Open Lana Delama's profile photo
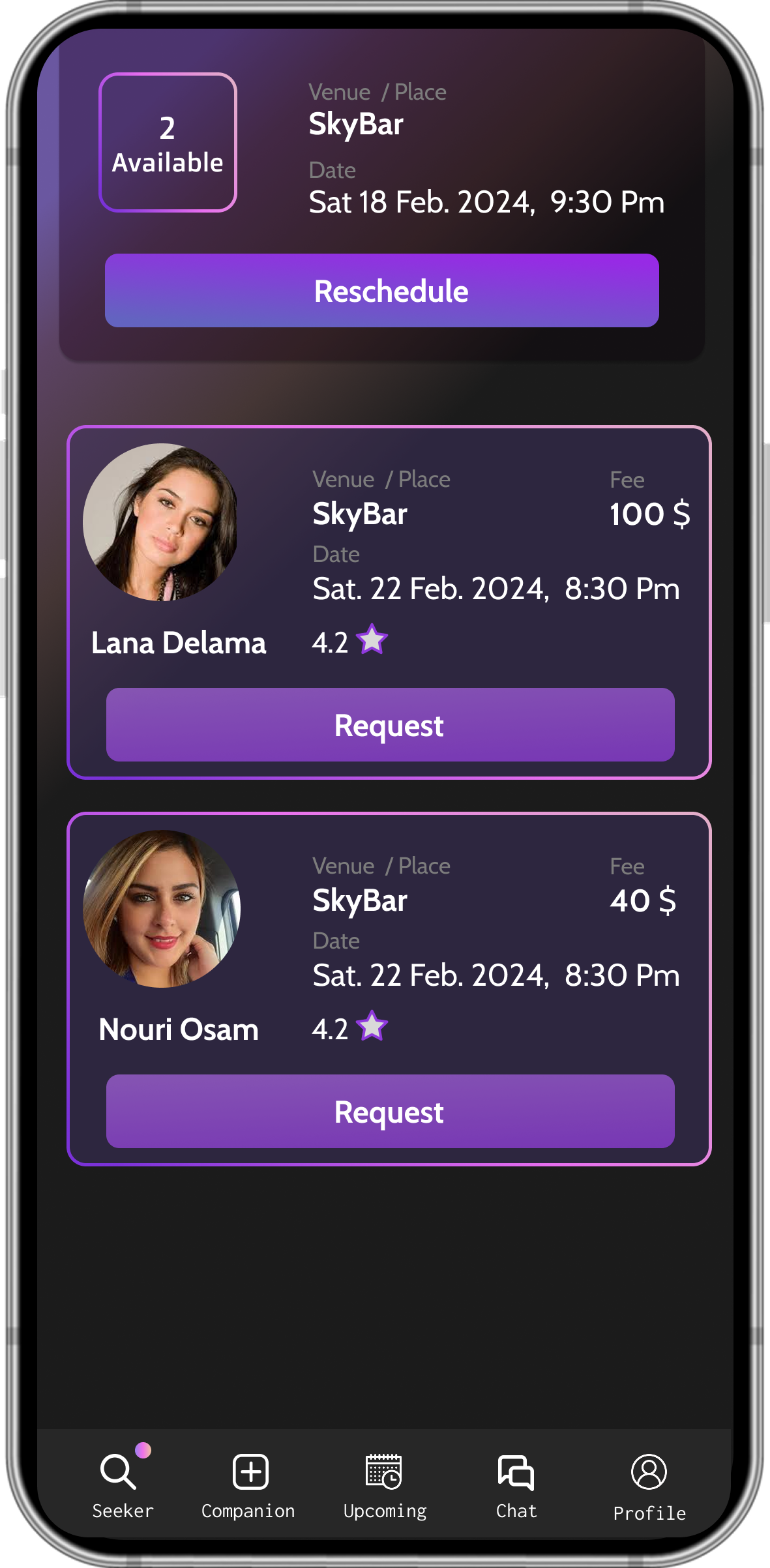770x1568 pixels. (x=160, y=522)
